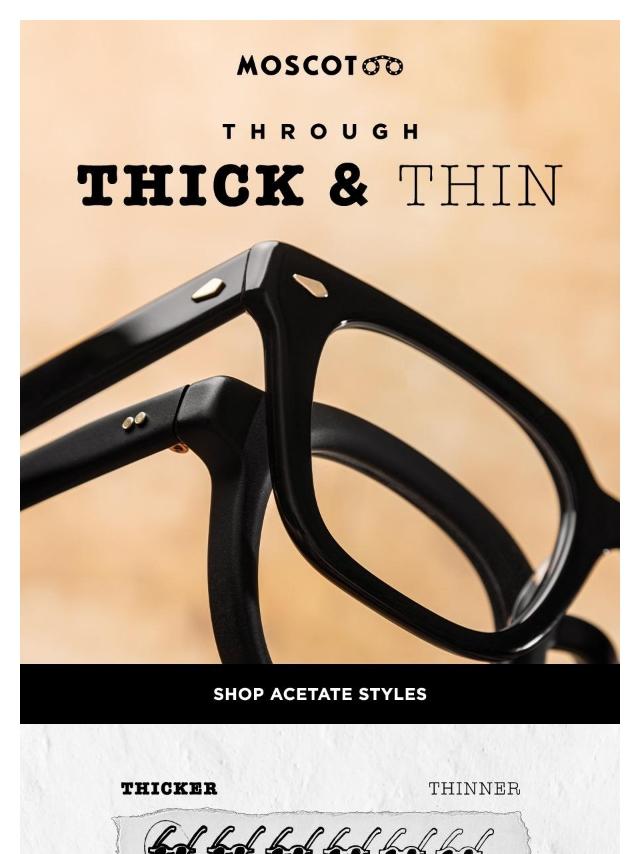Open the Thick & Thin glasses banner

(x=320, y=400)
